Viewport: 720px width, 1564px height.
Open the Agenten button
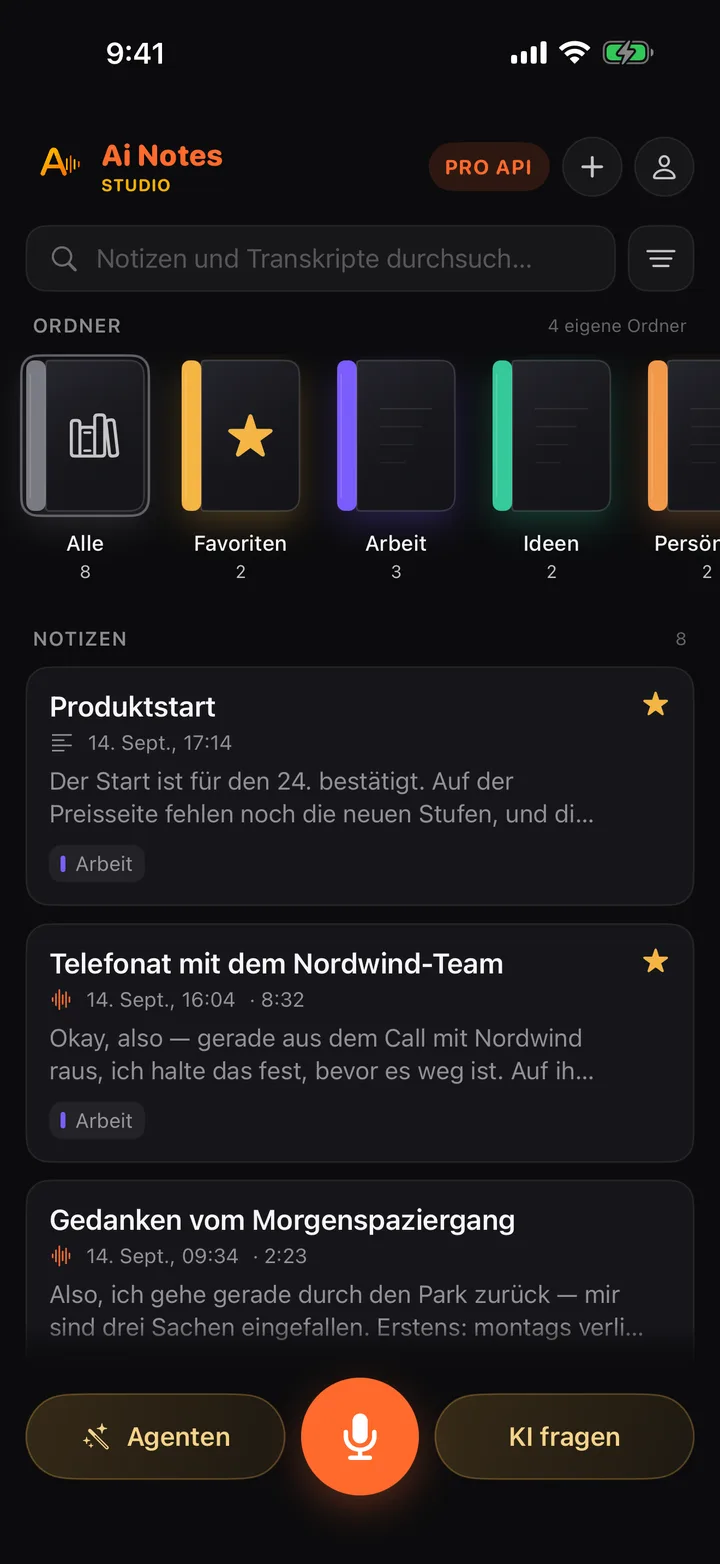[155, 1437]
